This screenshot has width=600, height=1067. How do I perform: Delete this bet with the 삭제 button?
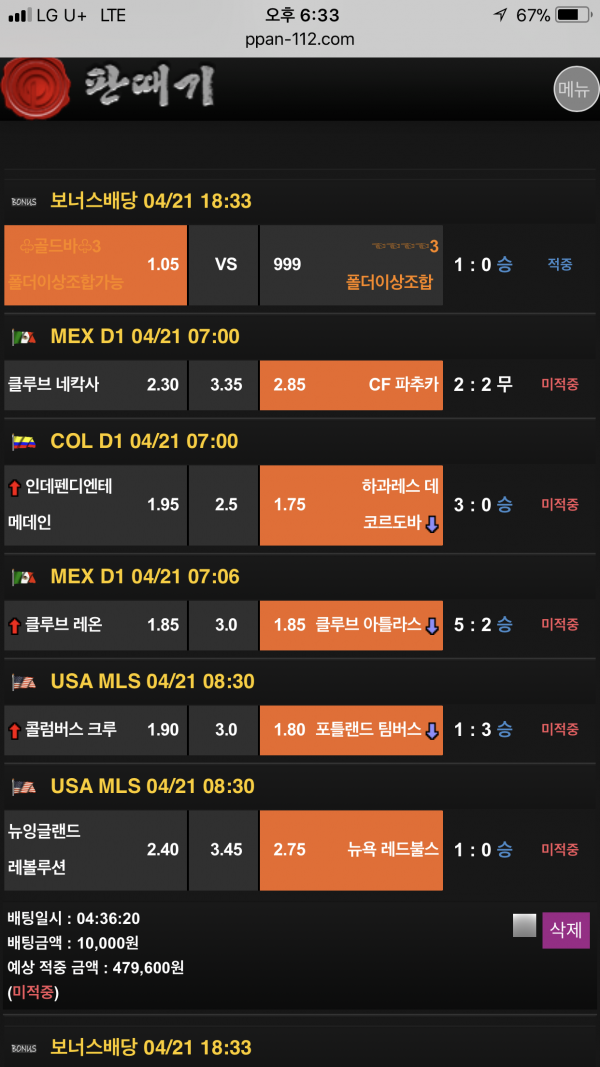(x=565, y=930)
